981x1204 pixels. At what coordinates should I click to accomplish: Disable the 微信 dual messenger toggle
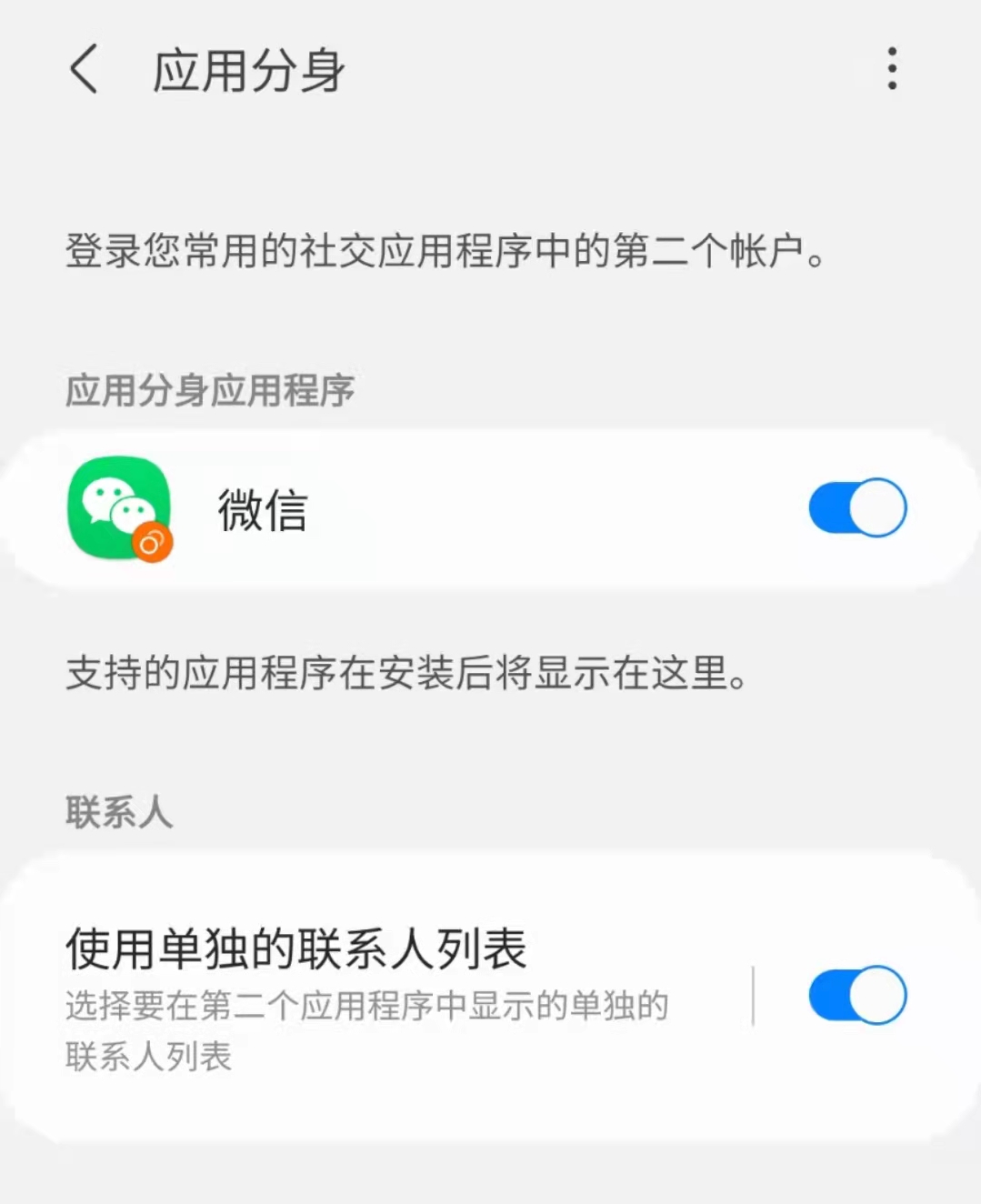856,507
